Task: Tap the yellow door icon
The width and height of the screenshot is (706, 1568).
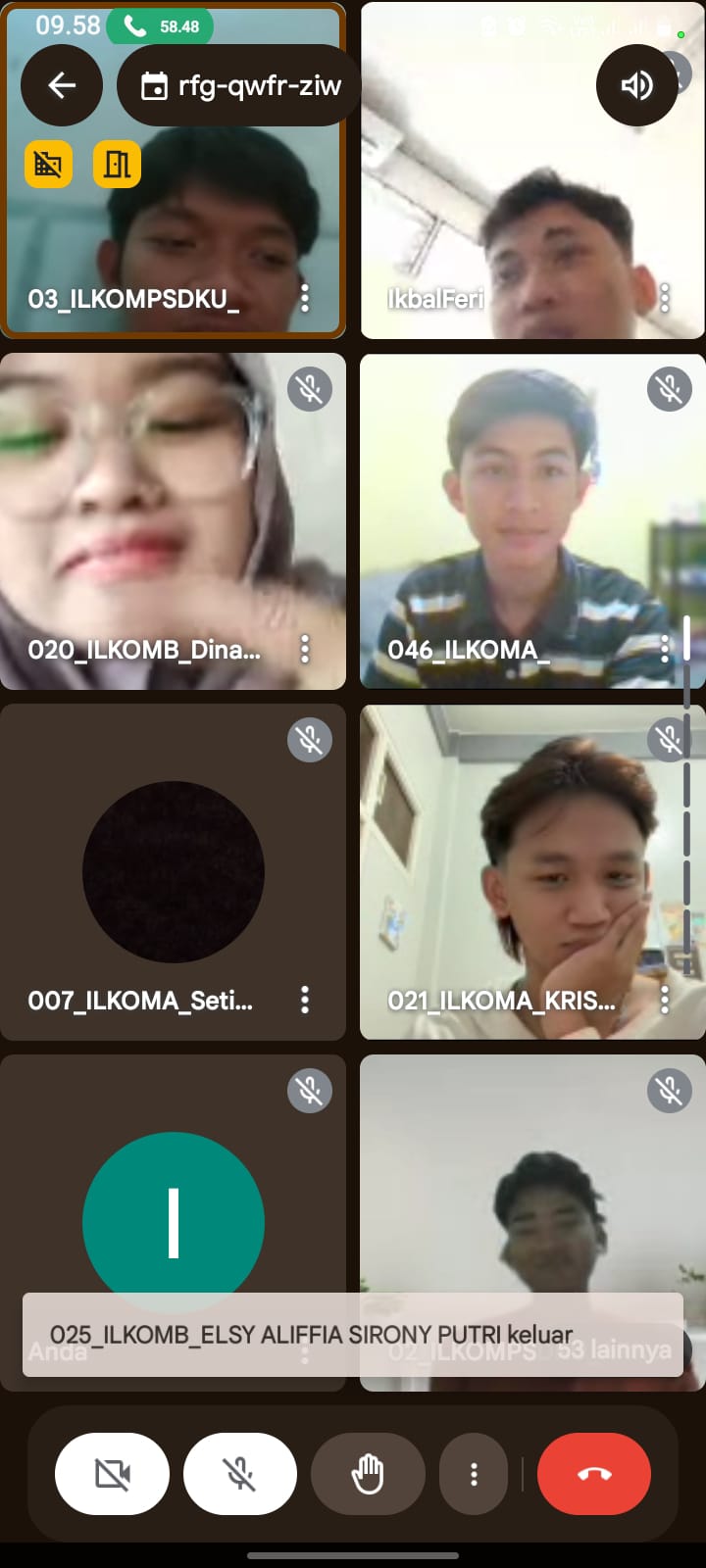Action: (x=117, y=164)
